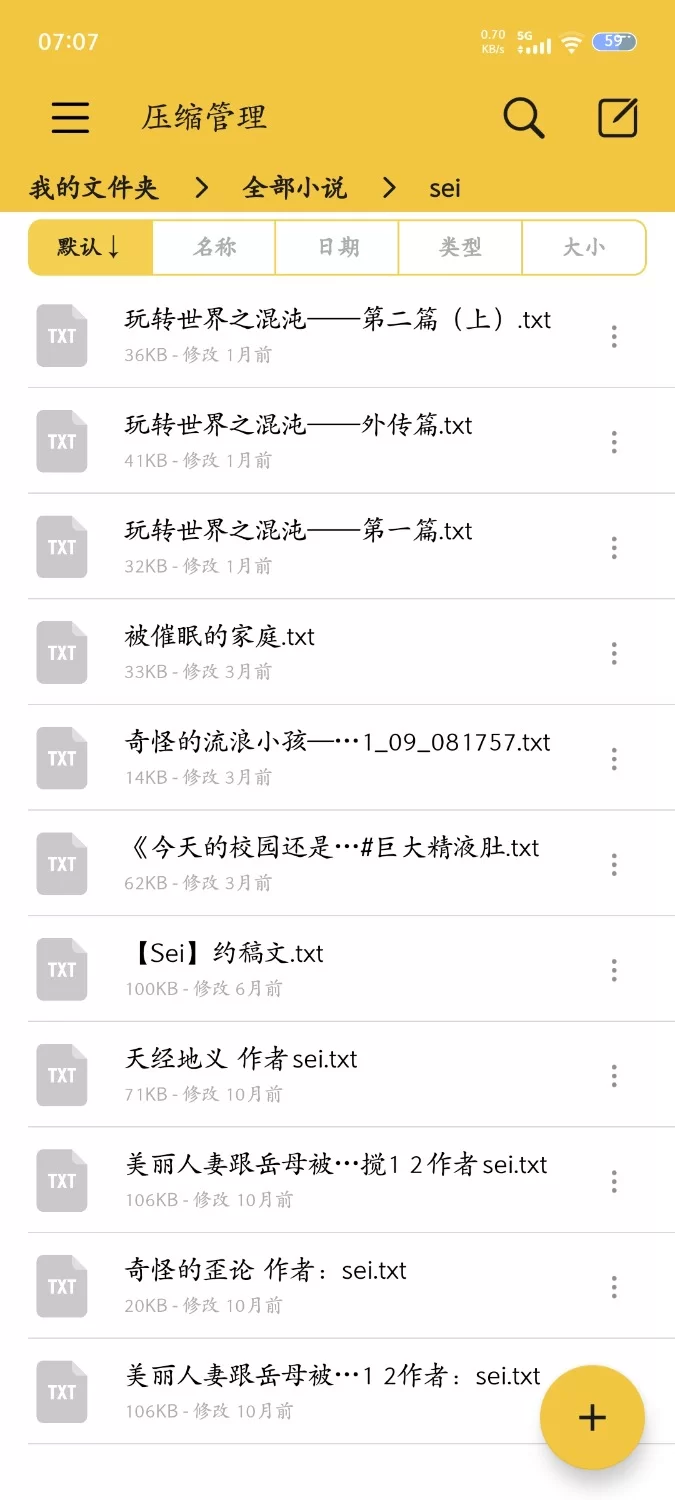Screen dimensions: 675x1500
Task: Sort the list by 日期
Action: click(337, 247)
